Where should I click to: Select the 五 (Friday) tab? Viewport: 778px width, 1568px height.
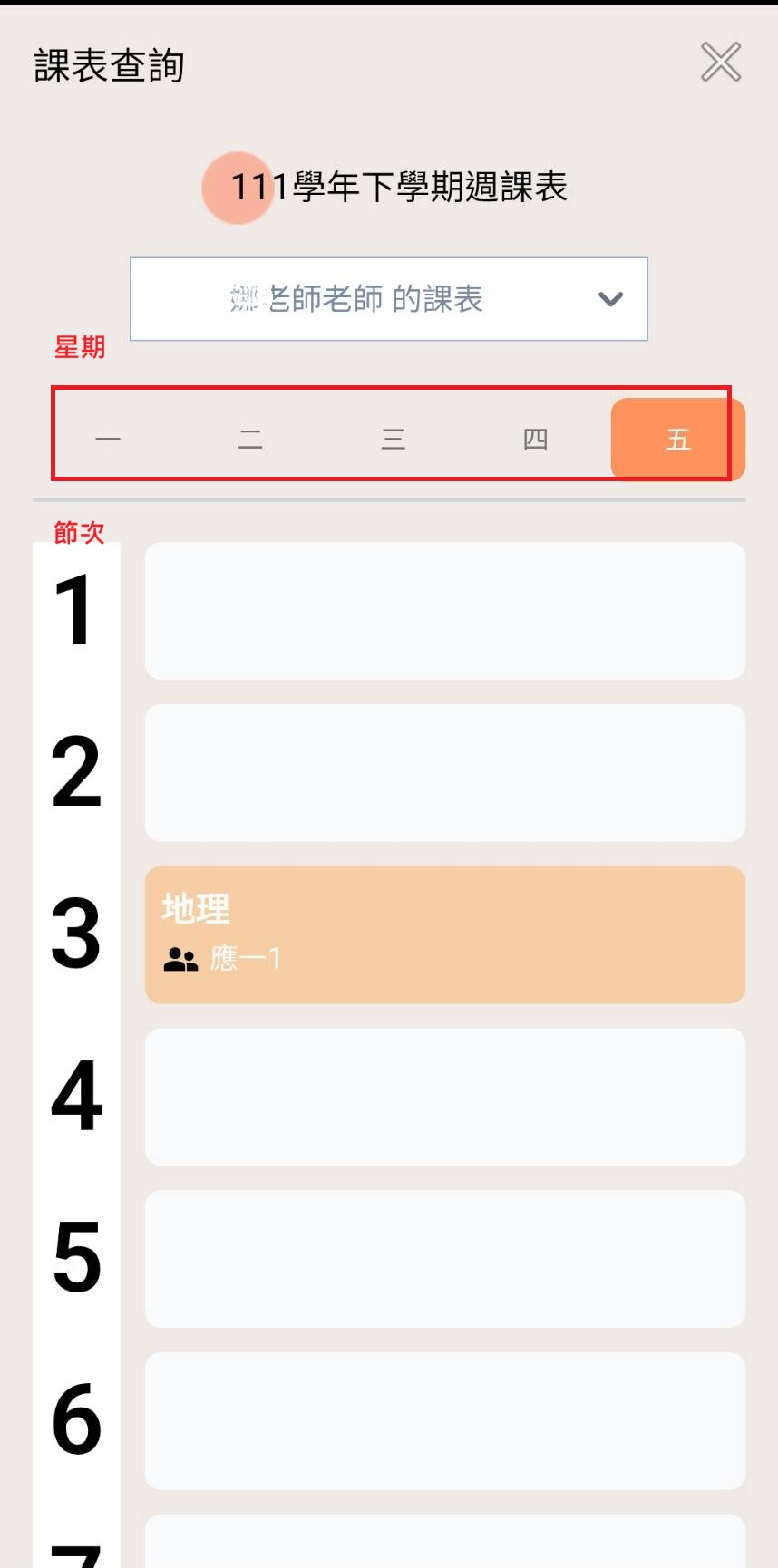click(x=678, y=440)
